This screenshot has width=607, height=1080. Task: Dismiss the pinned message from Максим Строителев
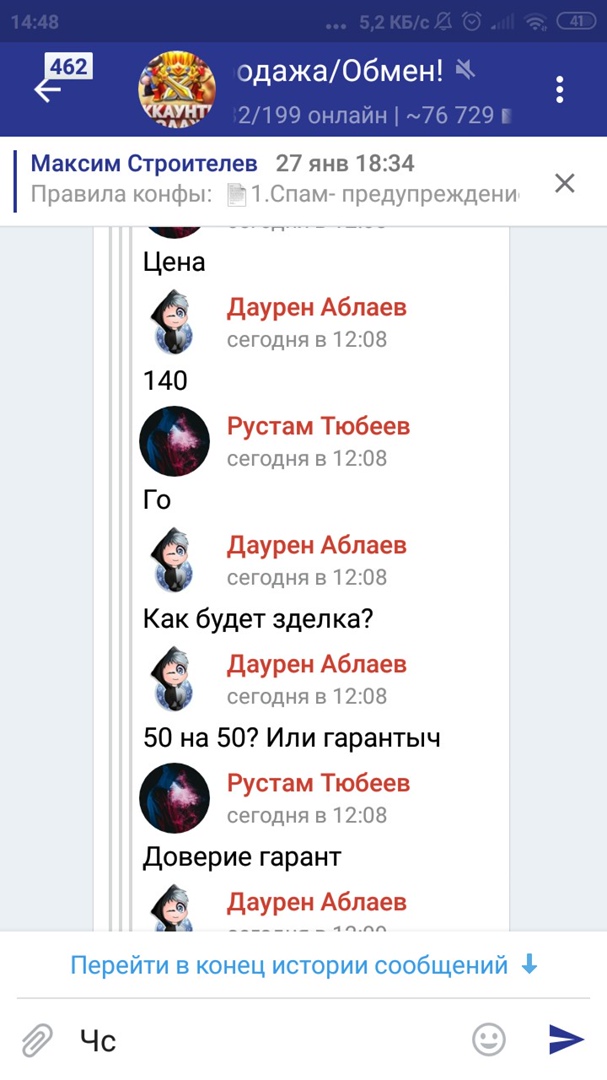tap(565, 182)
